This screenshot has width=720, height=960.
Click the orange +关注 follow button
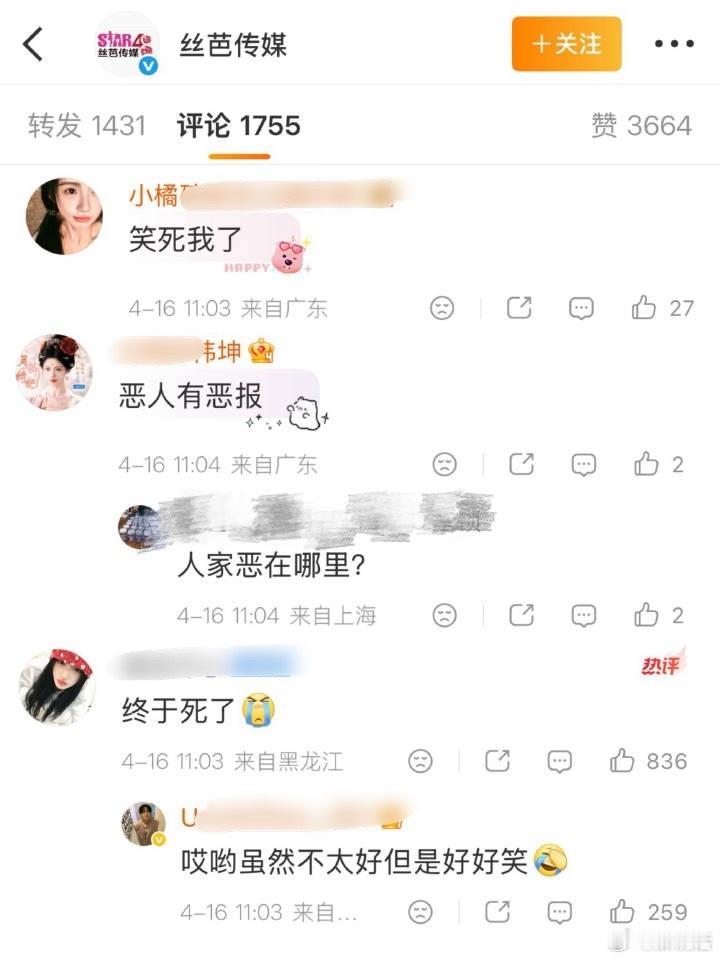click(566, 44)
